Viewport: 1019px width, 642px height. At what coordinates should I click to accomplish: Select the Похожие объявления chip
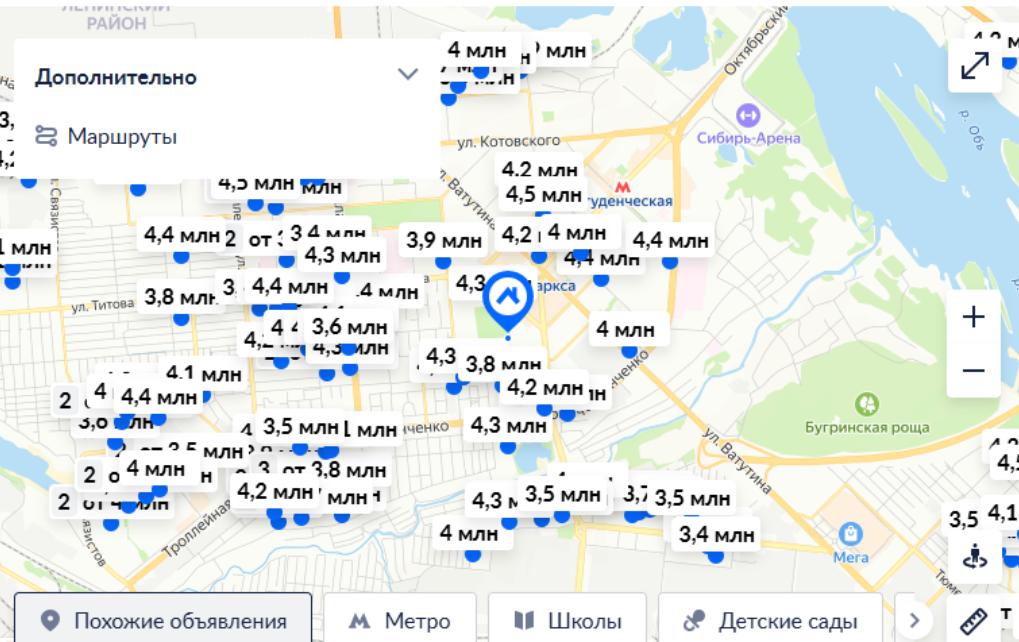[163, 621]
